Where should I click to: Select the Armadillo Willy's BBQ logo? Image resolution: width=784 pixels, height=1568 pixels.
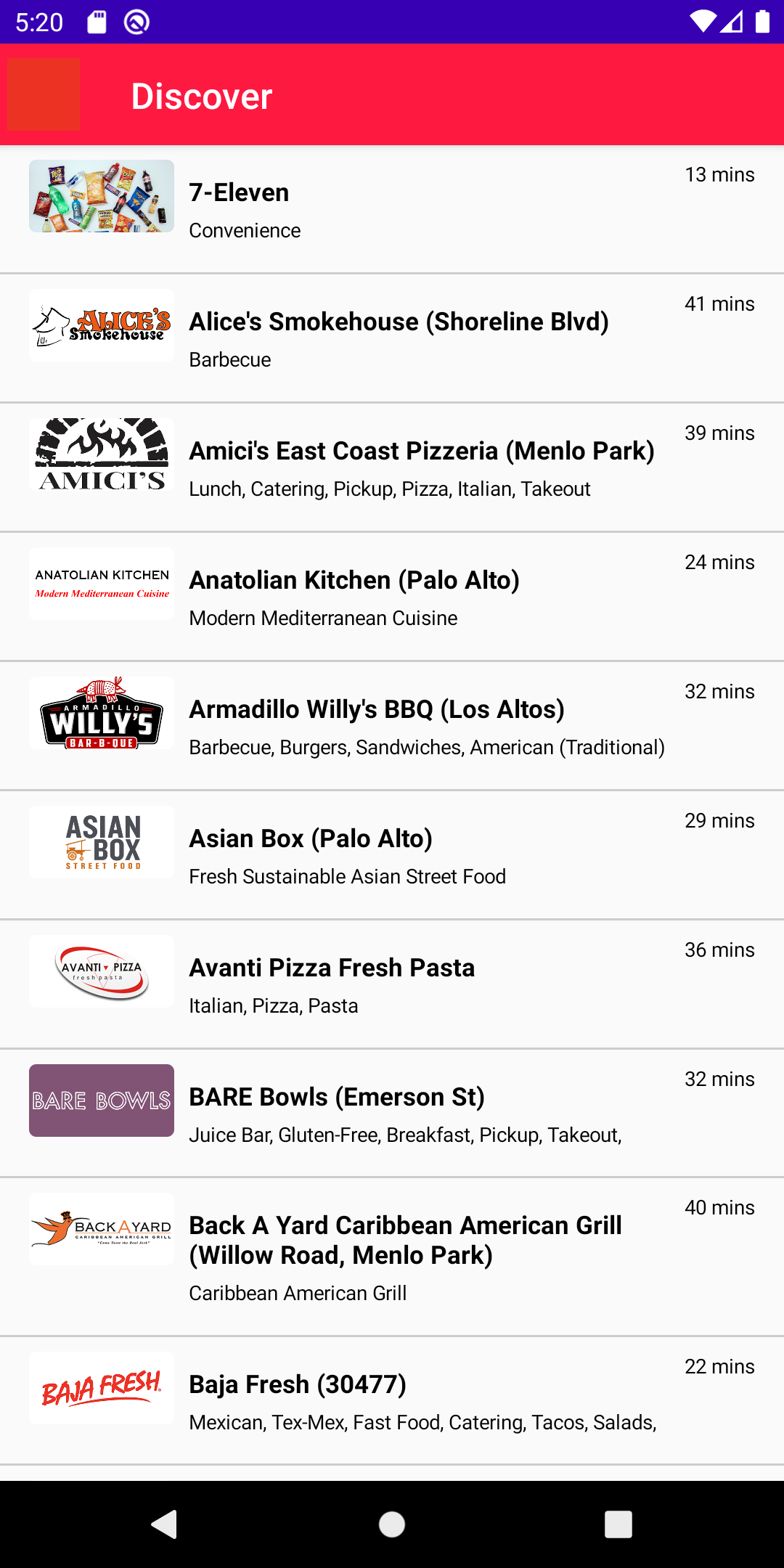[x=101, y=714]
